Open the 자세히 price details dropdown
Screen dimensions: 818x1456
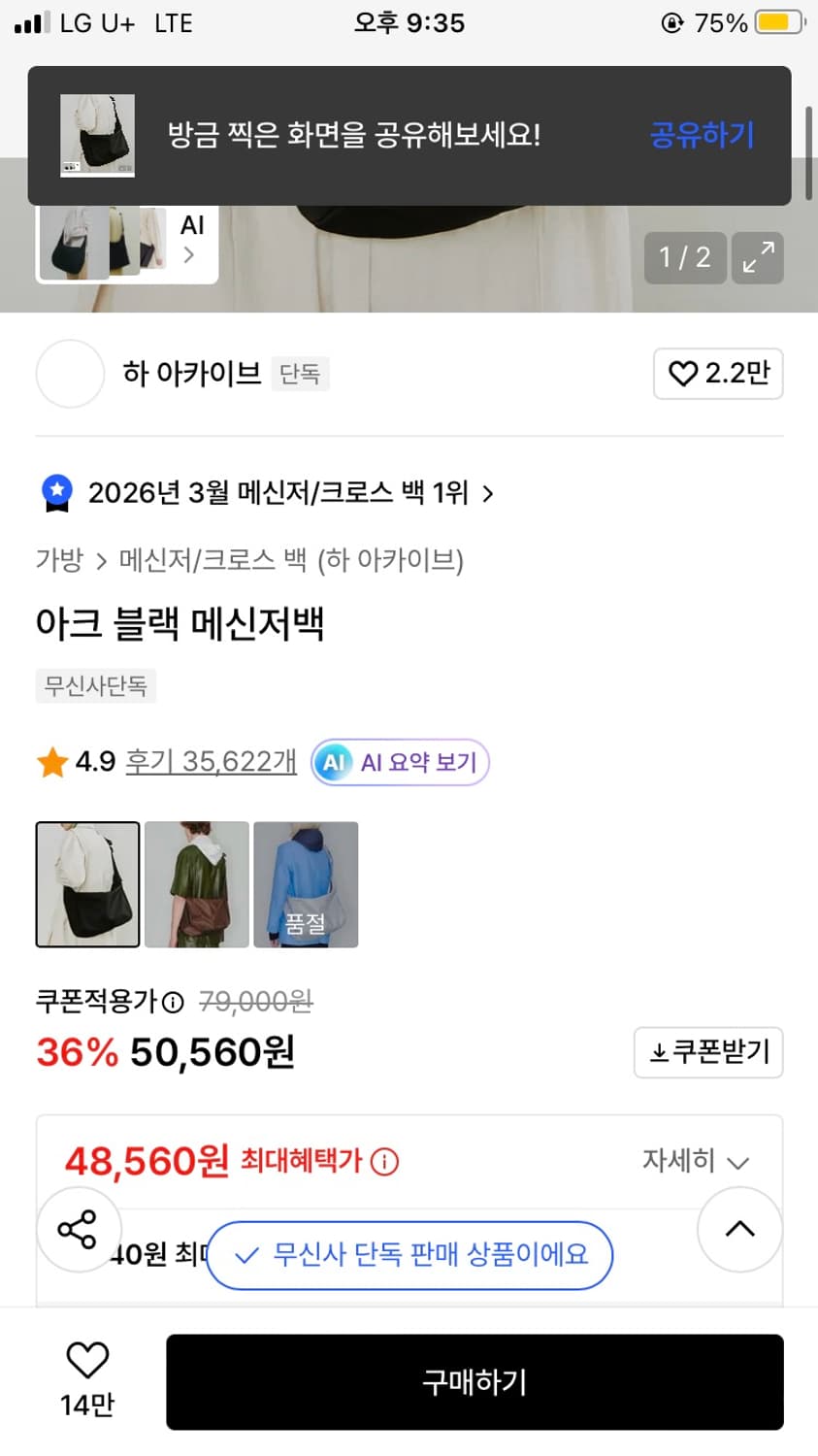[x=696, y=1161]
